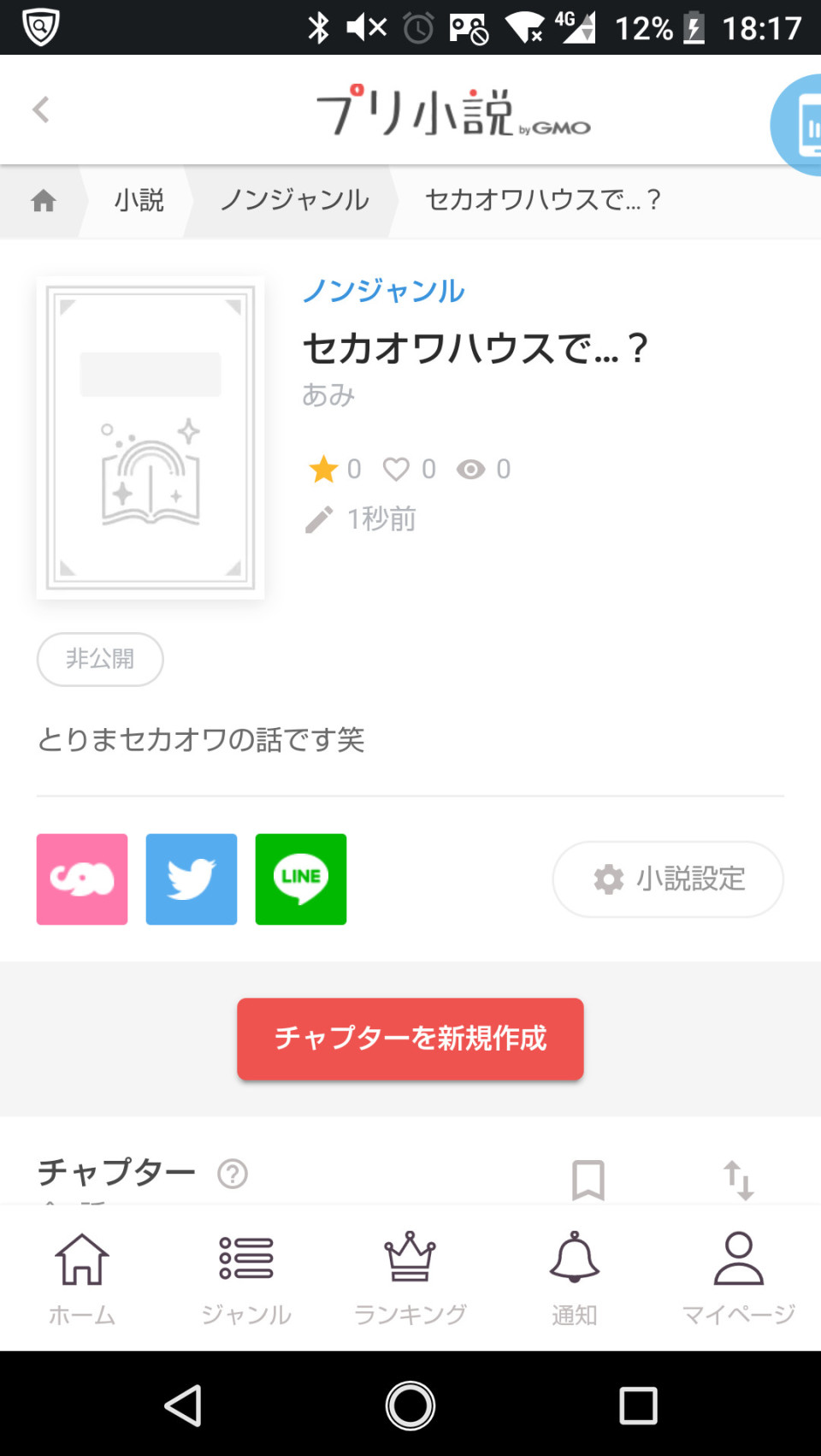Open author あみ's profile
Screen dimensions: 821x1456
pos(328,395)
